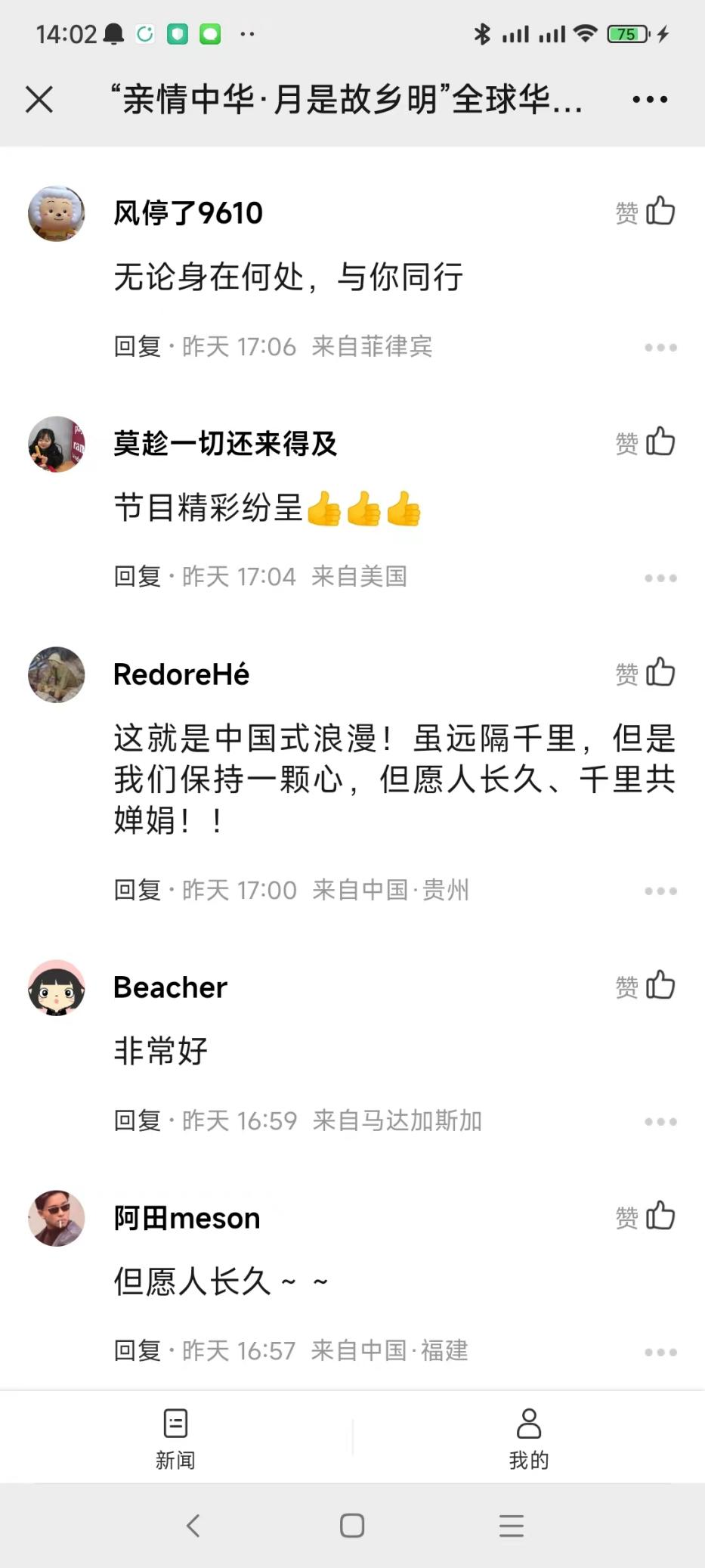705x1568 pixels.
Task: Open more options on 阿田meson's comment
Action: tap(660, 1353)
